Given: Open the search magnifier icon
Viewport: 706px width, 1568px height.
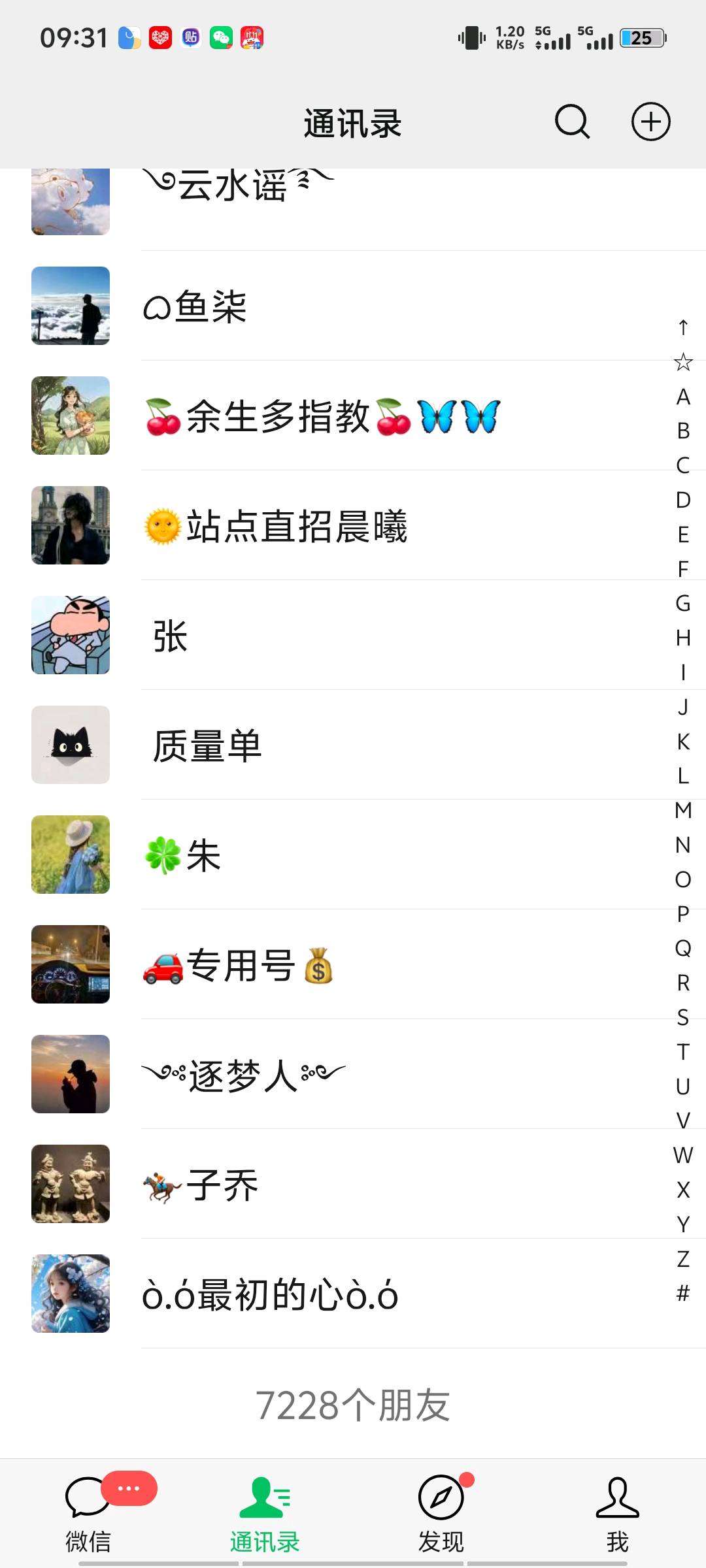Looking at the screenshot, I should coord(570,122).
